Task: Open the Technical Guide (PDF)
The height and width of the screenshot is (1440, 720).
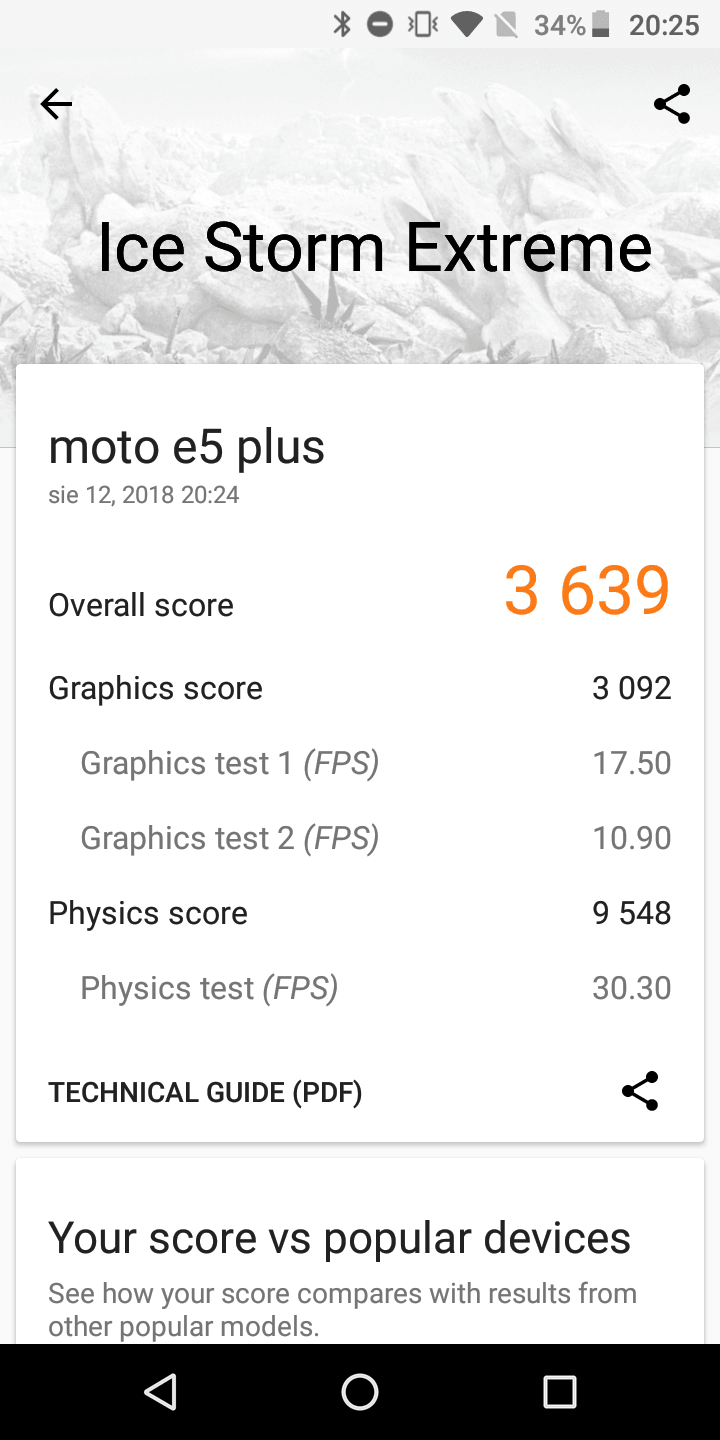Action: [x=205, y=1092]
